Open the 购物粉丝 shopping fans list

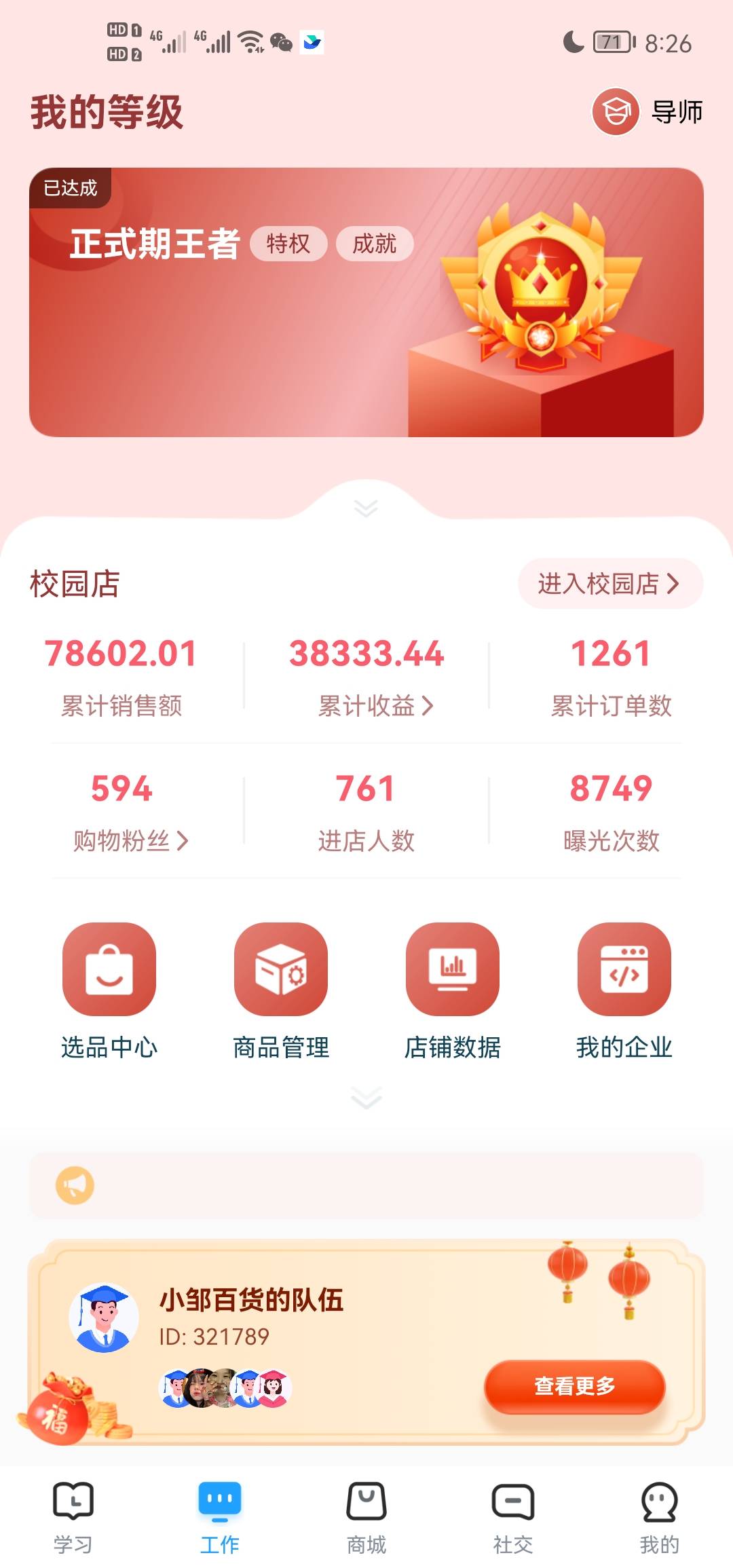pos(130,841)
